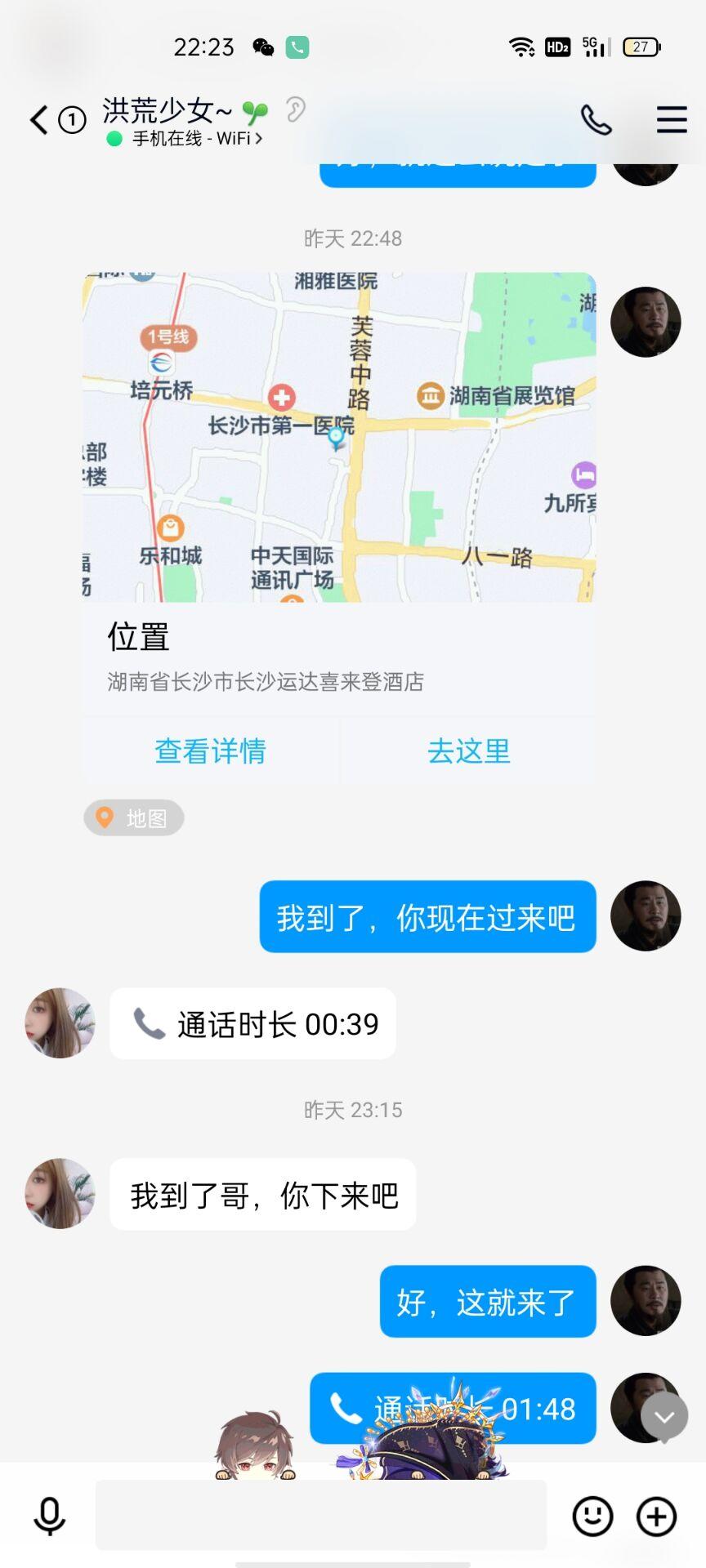Start a call using the phone icon

(595, 119)
